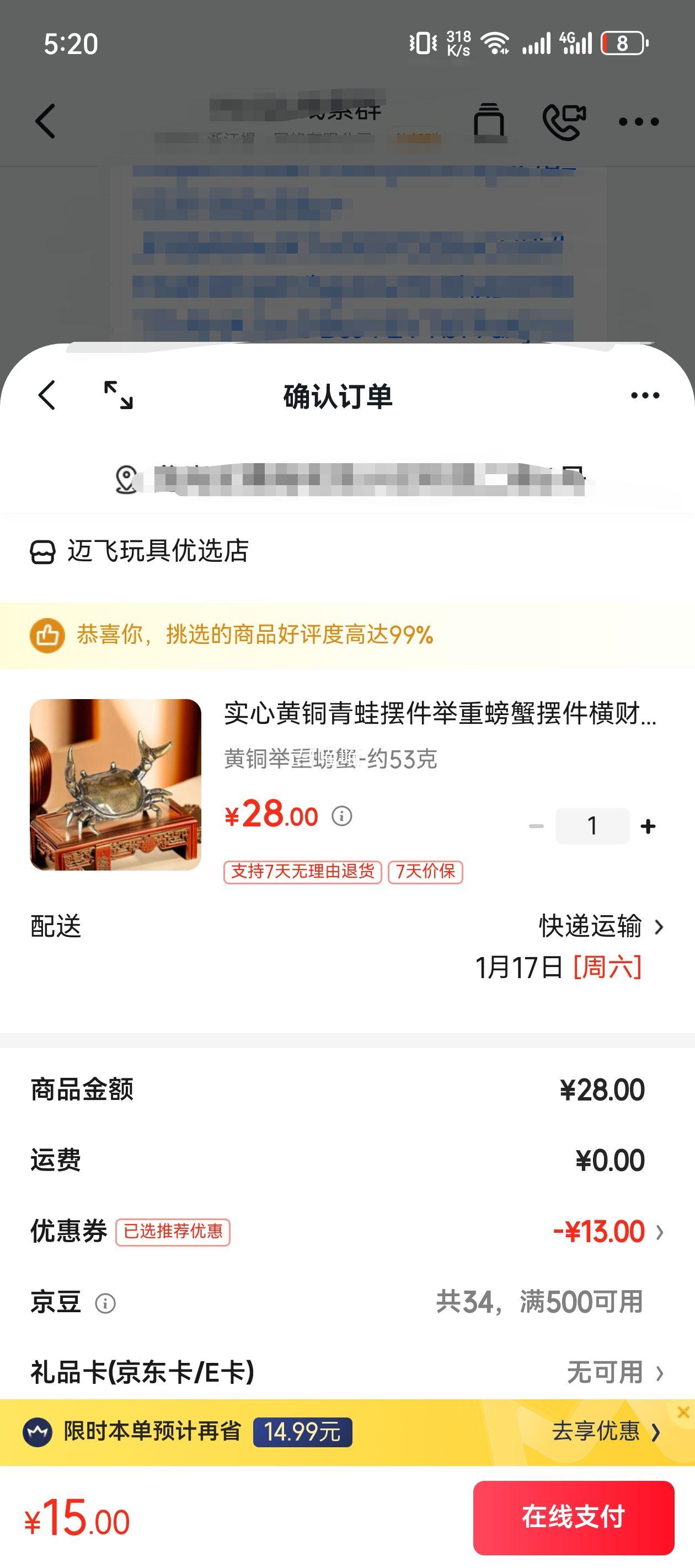Tap the product flask icon in top bar
Screen dimensions: 695x1568
click(491, 121)
